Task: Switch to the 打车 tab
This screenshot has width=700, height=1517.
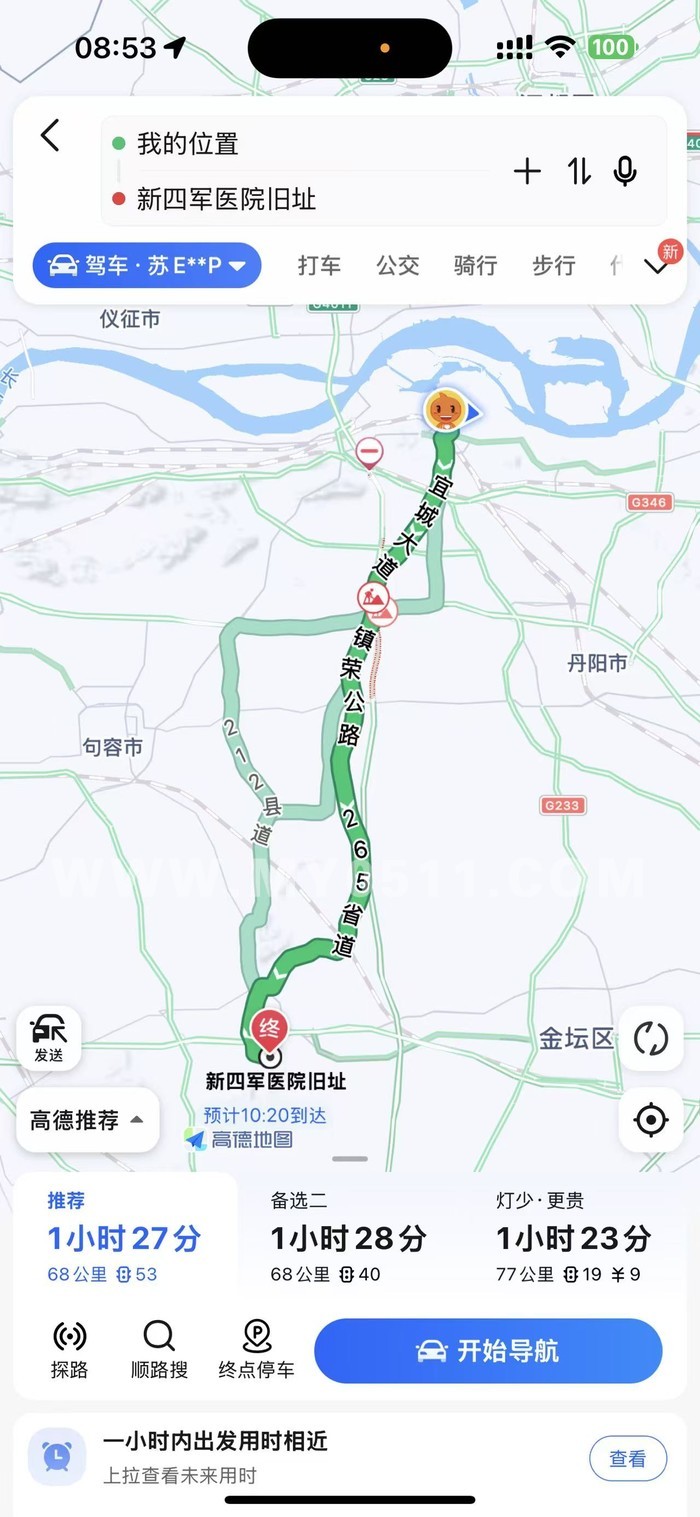Action: click(319, 265)
